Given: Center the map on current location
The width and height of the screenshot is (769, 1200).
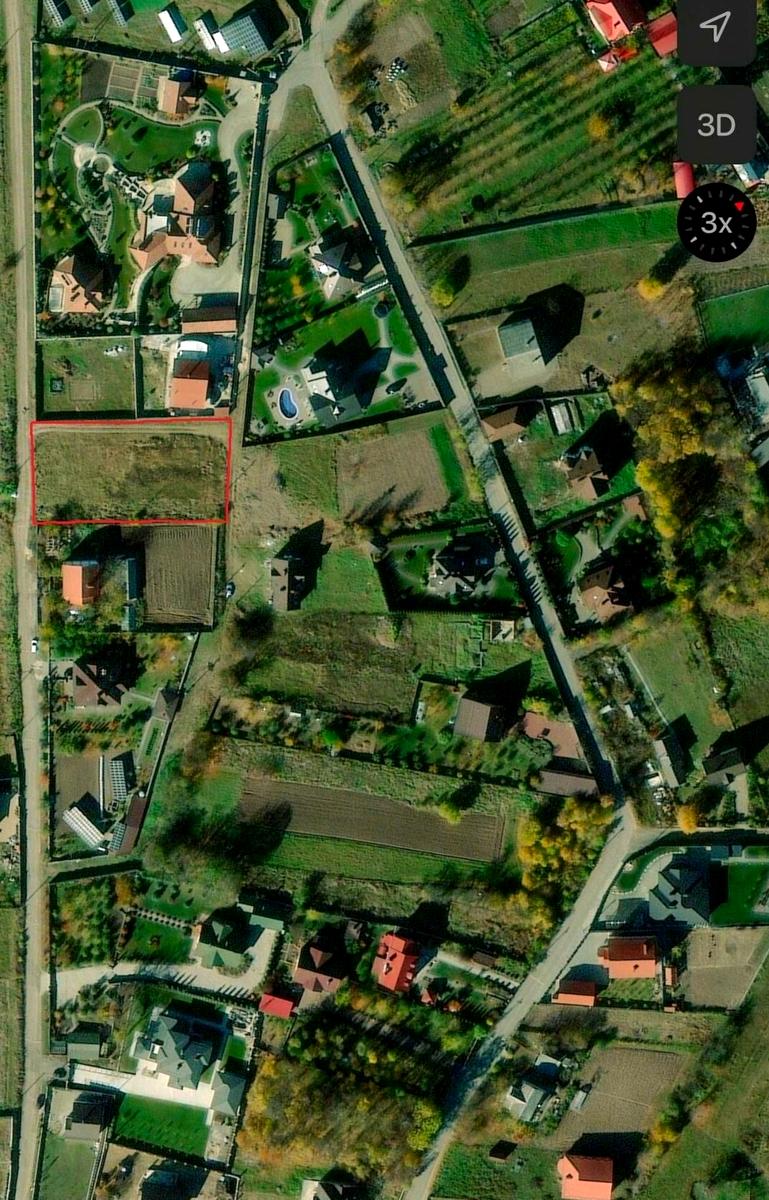Looking at the screenshot, I should [x=715, y=28].
